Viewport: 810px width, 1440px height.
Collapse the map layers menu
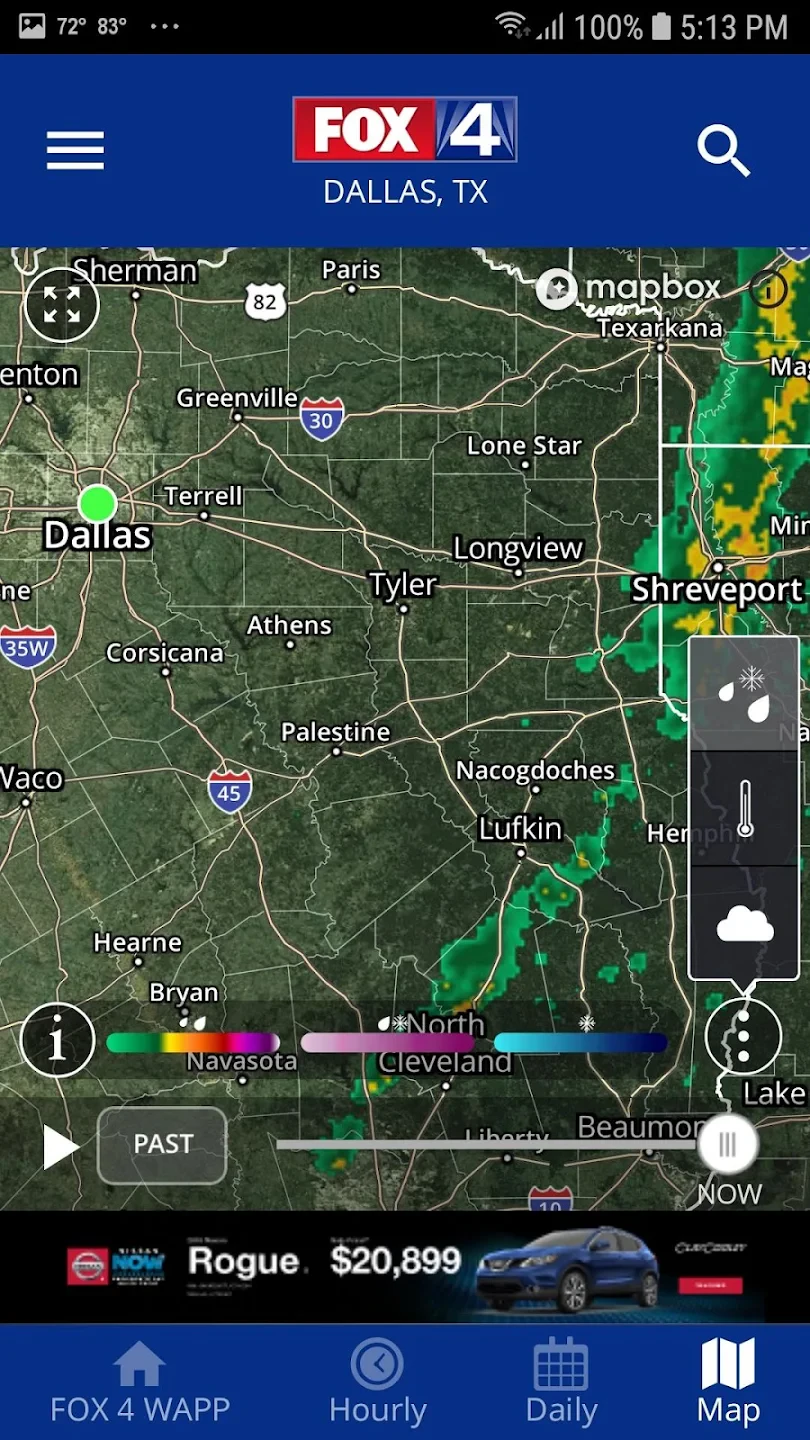[743, 1036]
